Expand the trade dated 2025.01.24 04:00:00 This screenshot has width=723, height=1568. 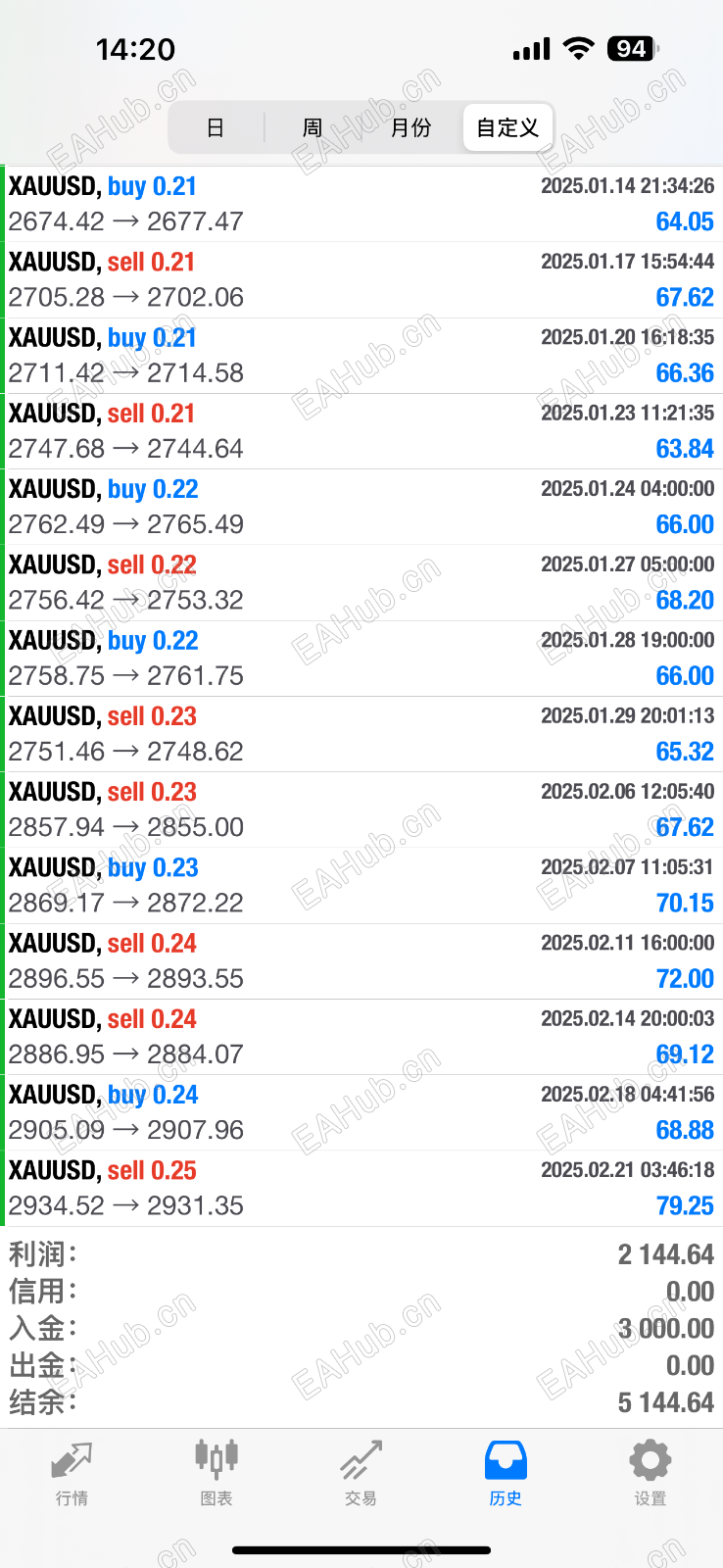point(361,507)
